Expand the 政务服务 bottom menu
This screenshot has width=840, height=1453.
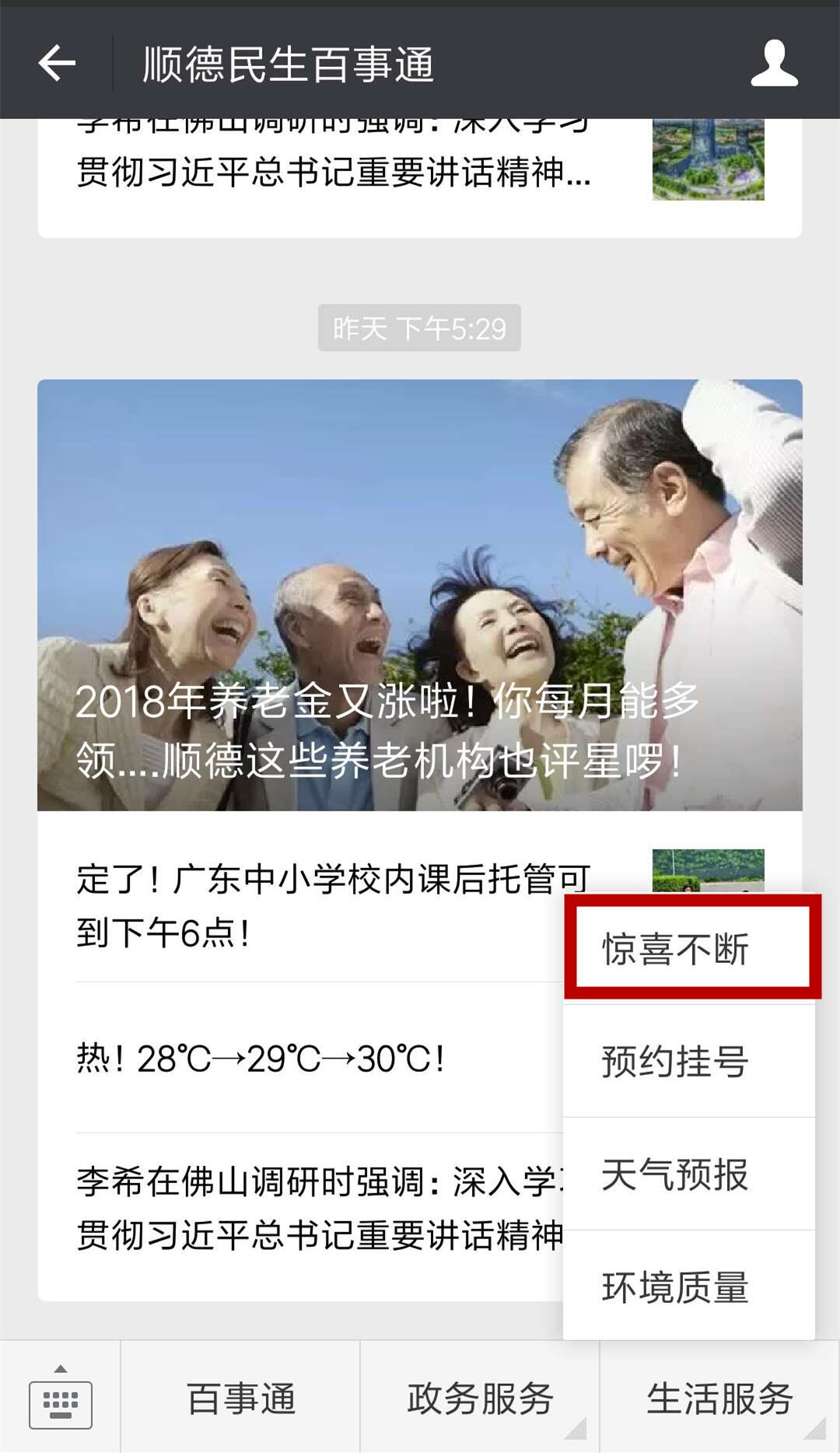[480, 1398]
